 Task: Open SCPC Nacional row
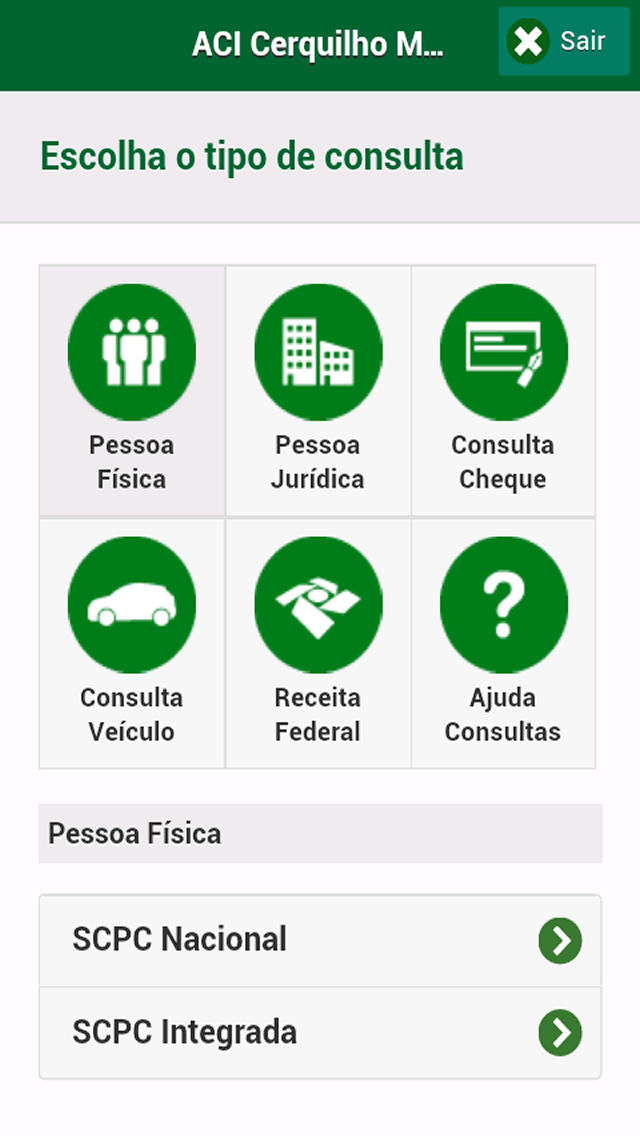[320, 940]
